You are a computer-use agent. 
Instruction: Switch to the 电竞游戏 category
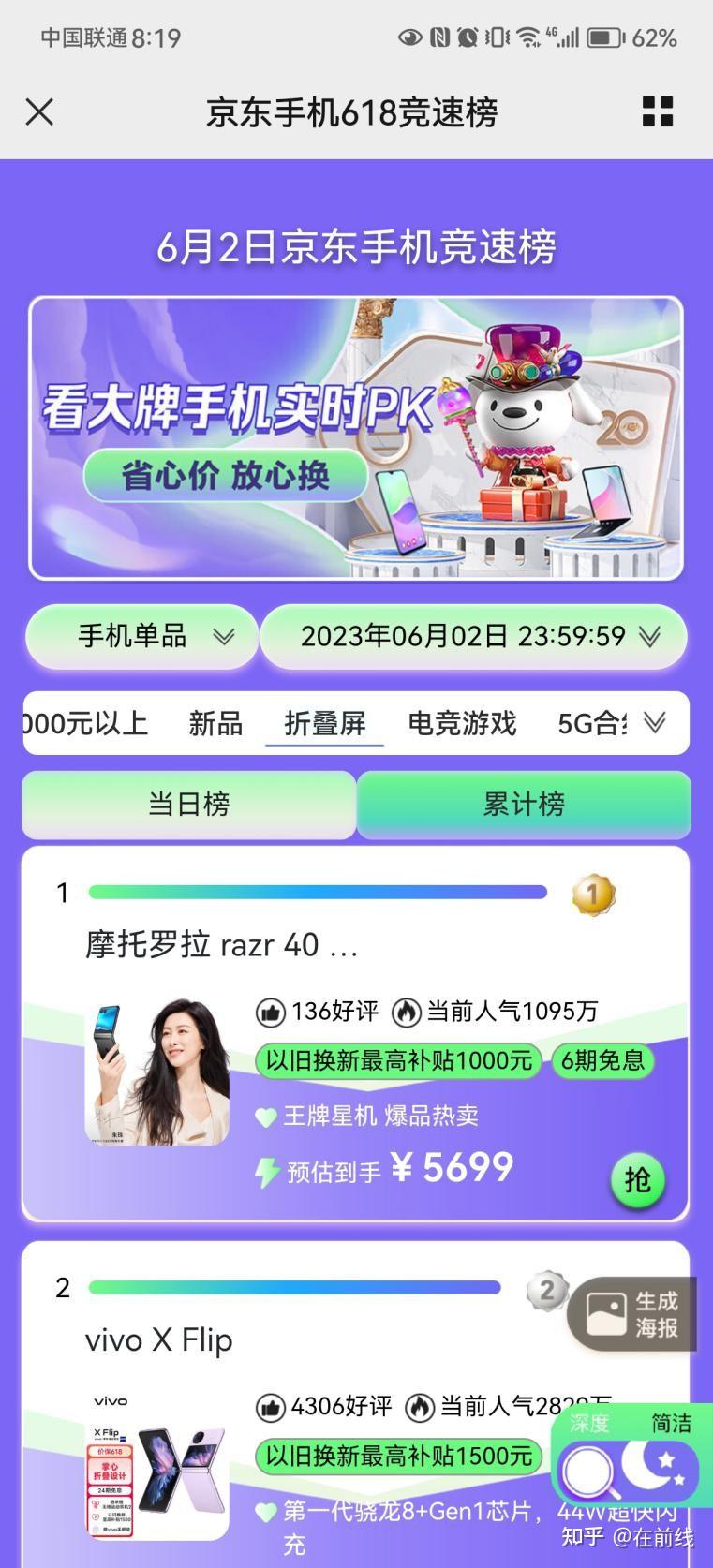tap(461, 722)
